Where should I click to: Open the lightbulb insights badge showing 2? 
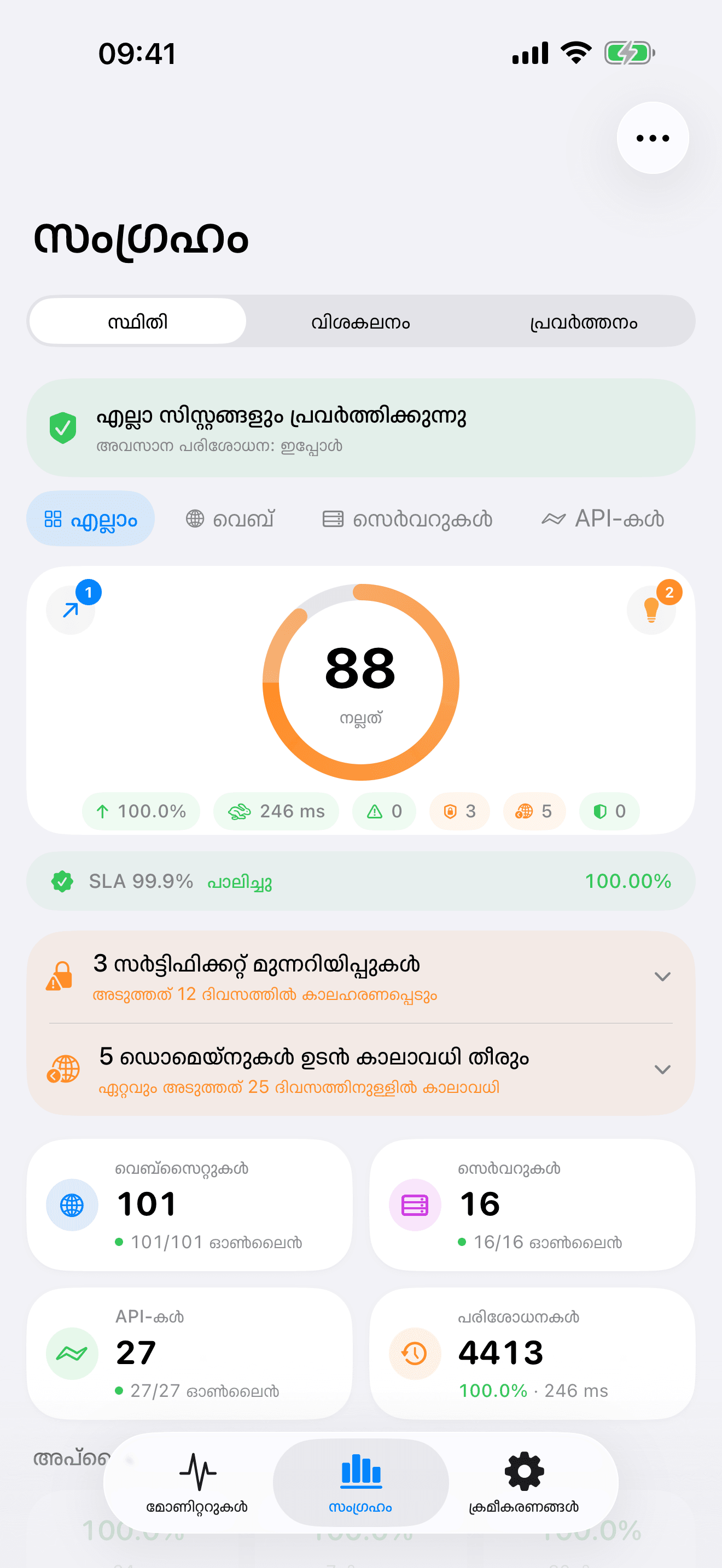pos(651,610)
